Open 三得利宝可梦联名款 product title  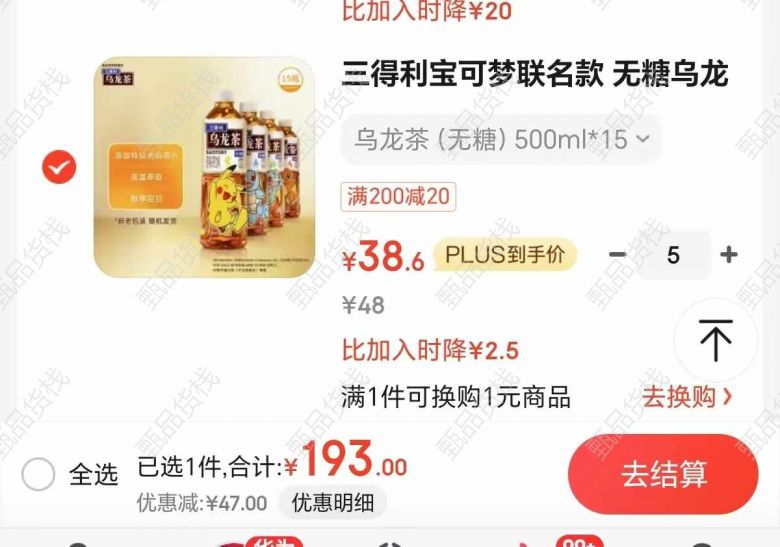click(535, 73)
